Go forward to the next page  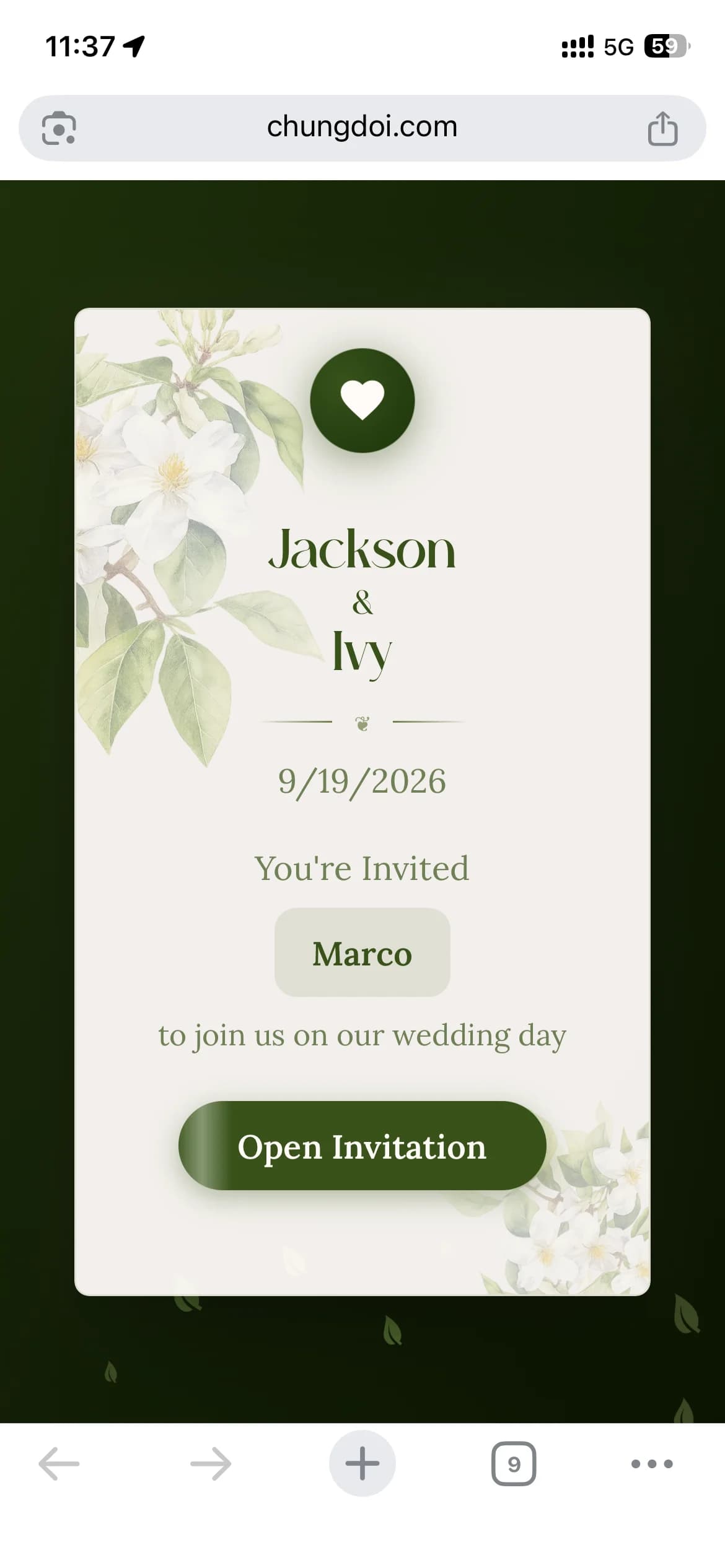(x=211, y=1464)
